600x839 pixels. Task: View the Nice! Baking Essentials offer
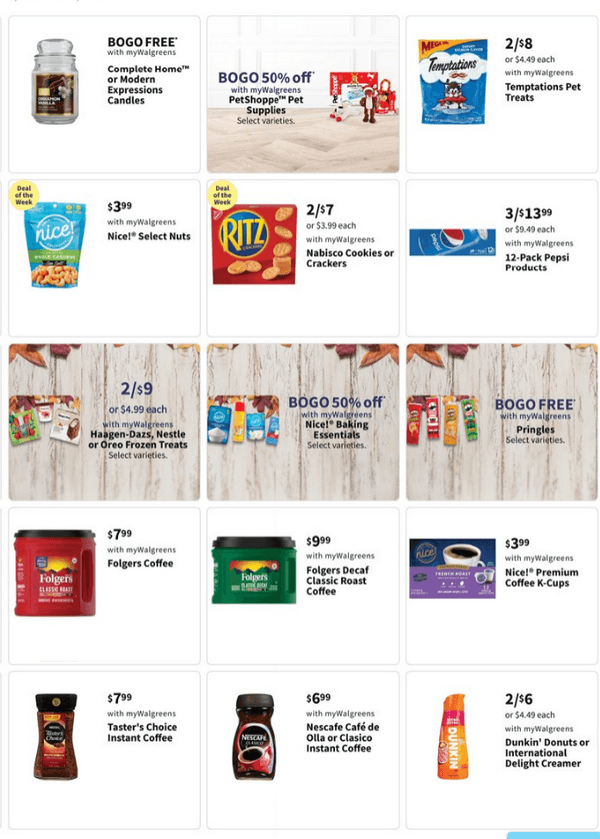coord(302,421)
